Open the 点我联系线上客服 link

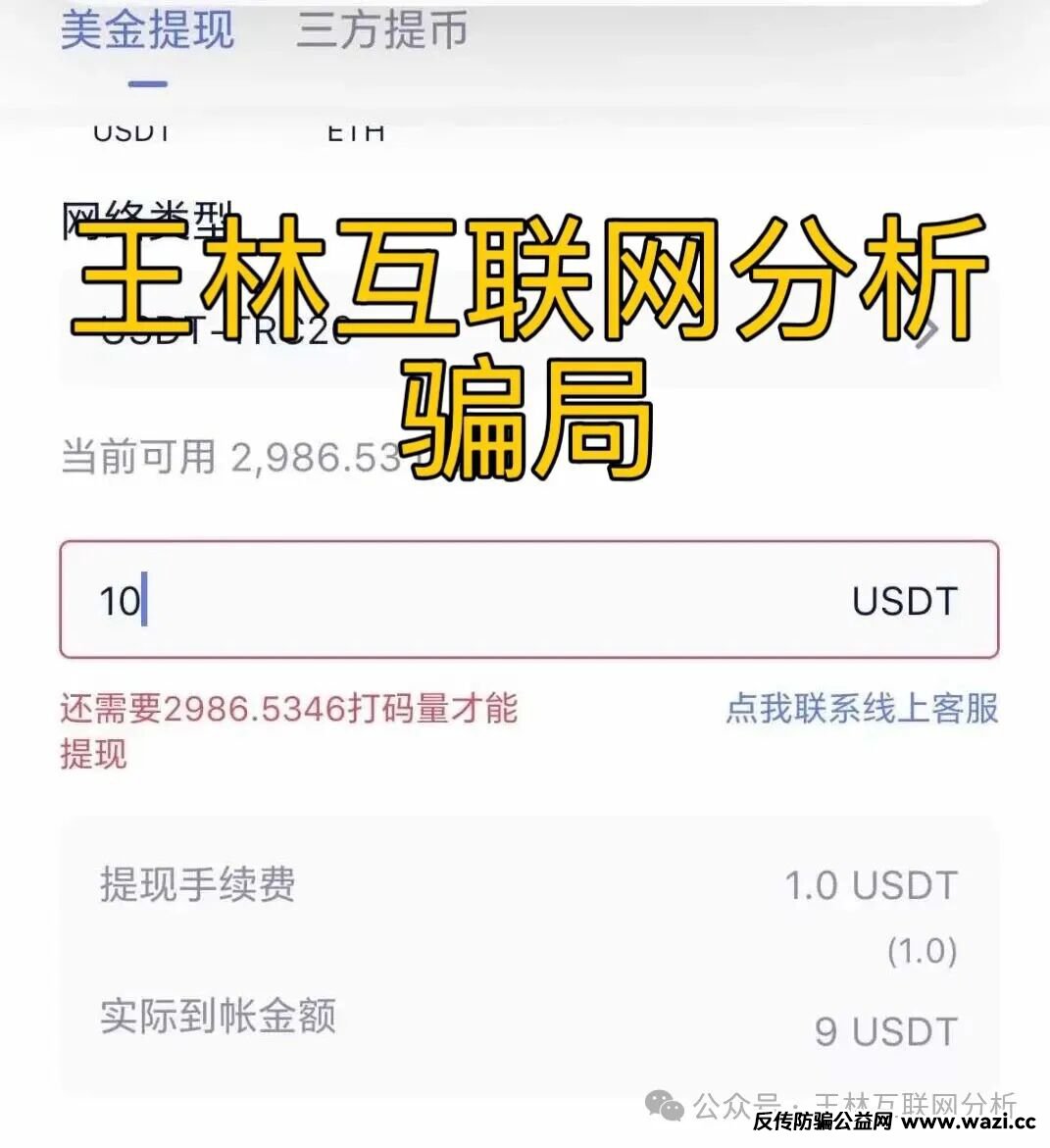pyautogui.click(x=861, y=708)
